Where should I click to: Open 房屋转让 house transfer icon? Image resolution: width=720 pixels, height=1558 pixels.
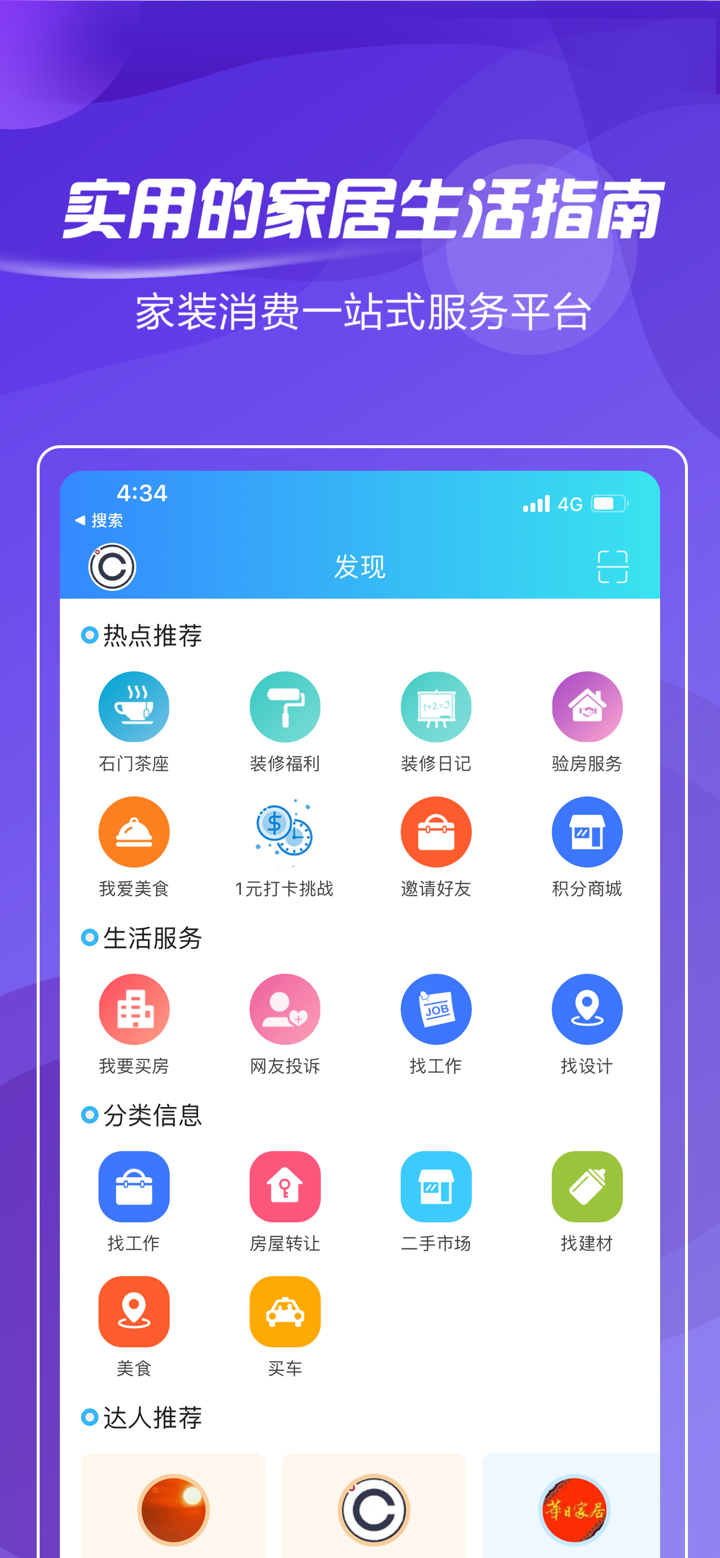[285, 1186]
